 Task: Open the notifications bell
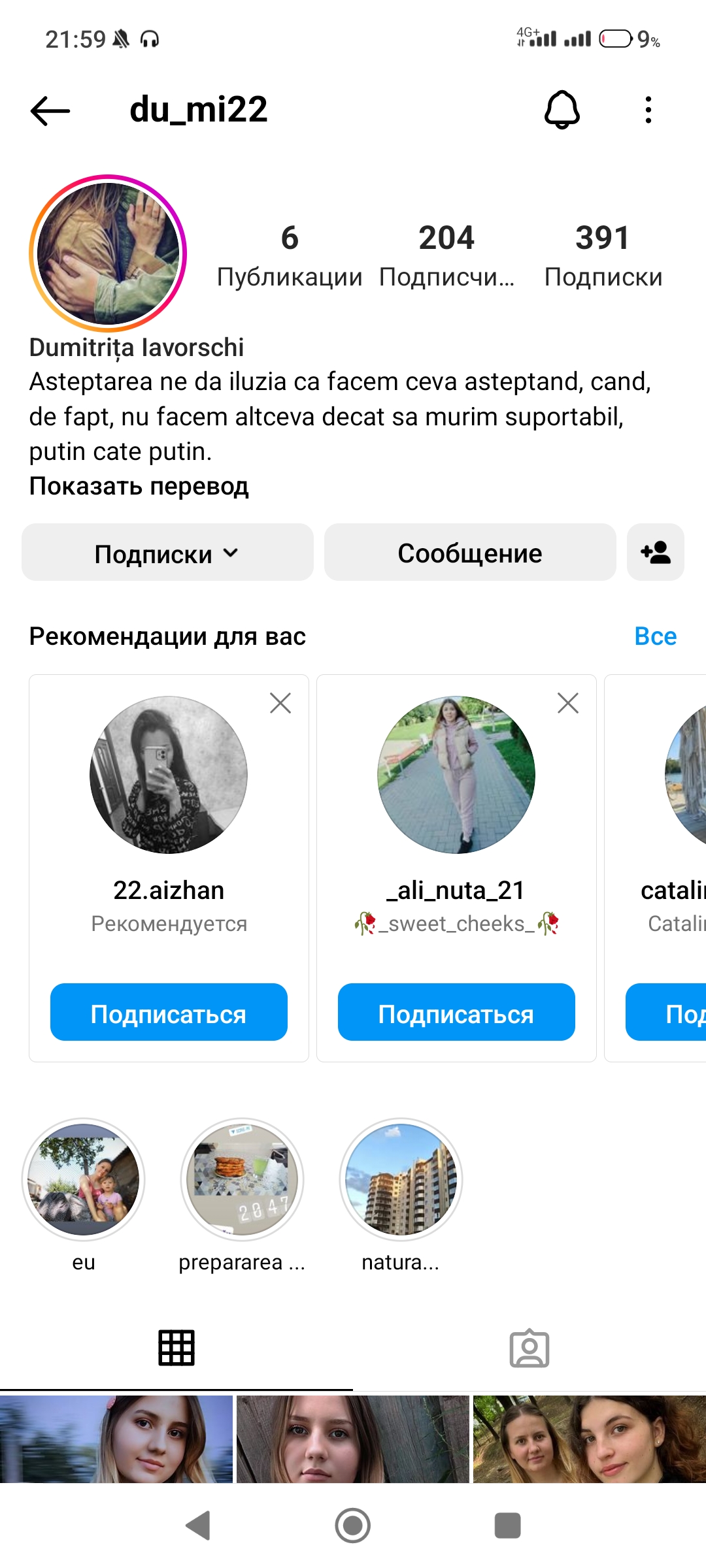coord(562,110)
